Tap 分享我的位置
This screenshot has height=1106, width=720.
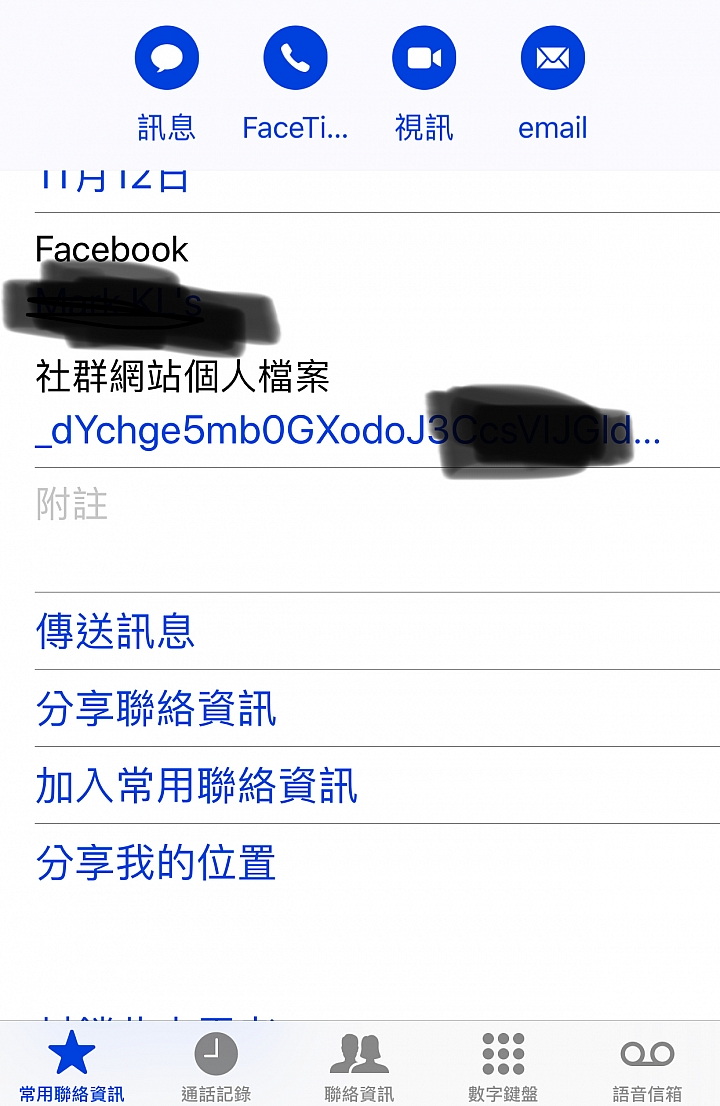click(156, 863)
